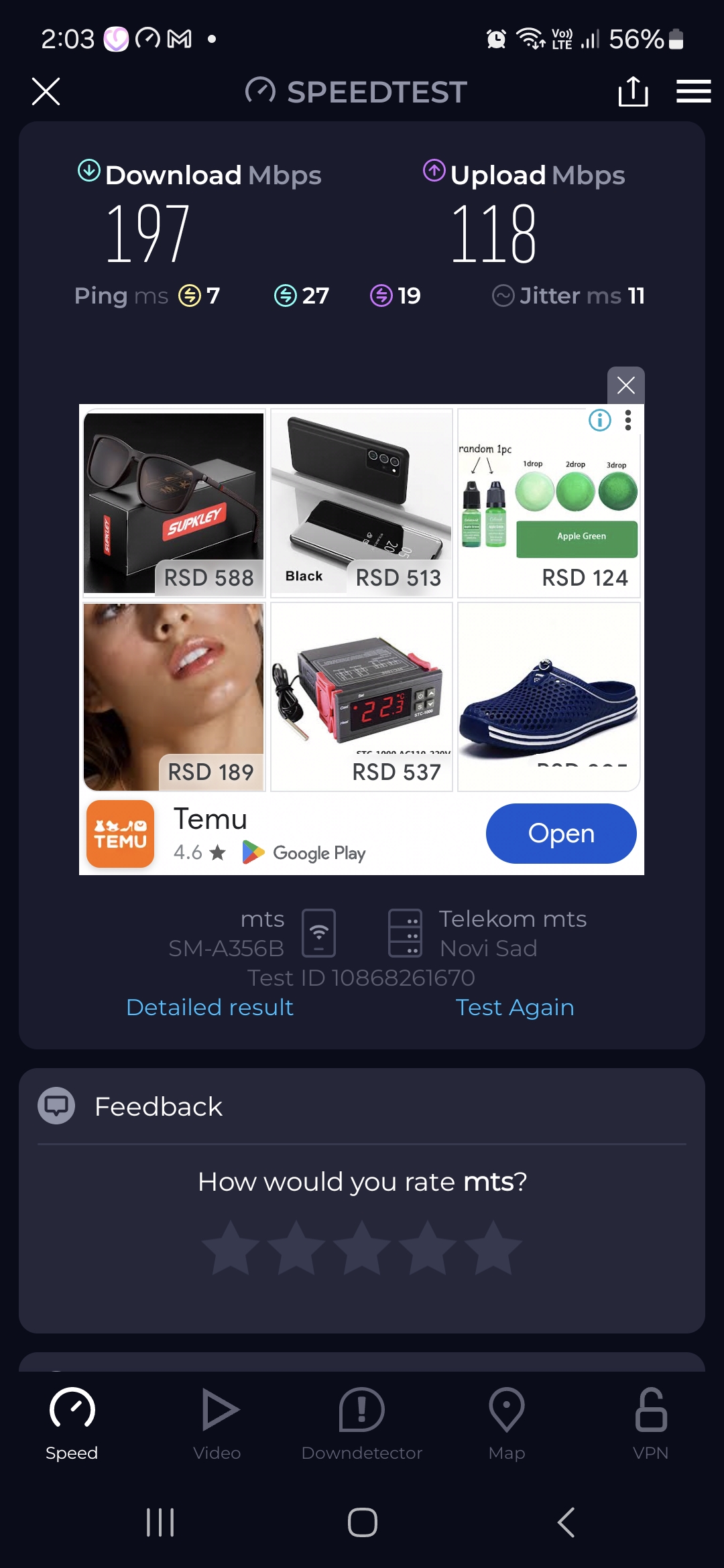Screen dimensions: 724x1568
Task: Switch to the Downdetector tab
Action: point(362,1423)
